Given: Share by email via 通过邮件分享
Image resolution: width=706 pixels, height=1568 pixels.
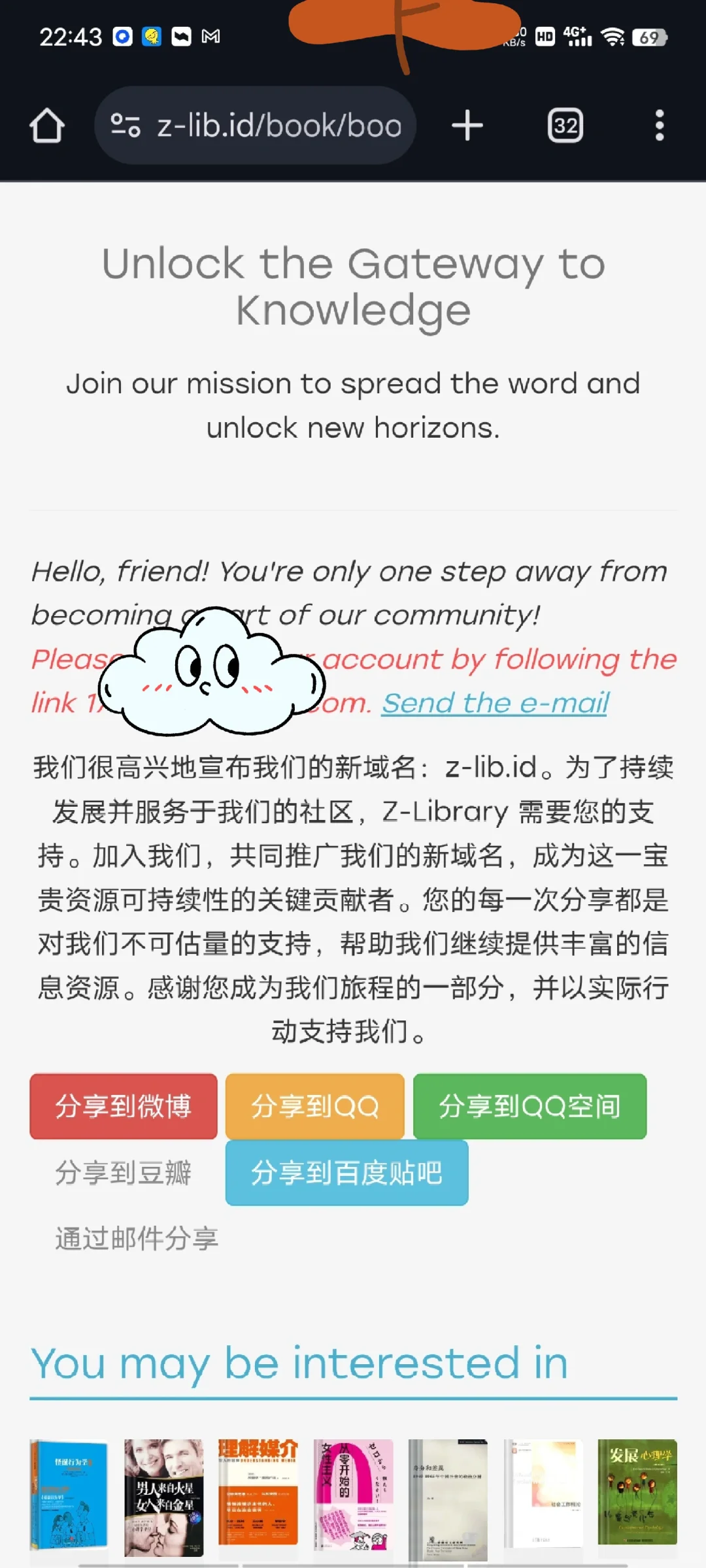Looking at the screenshot, I should [137, 1239].
